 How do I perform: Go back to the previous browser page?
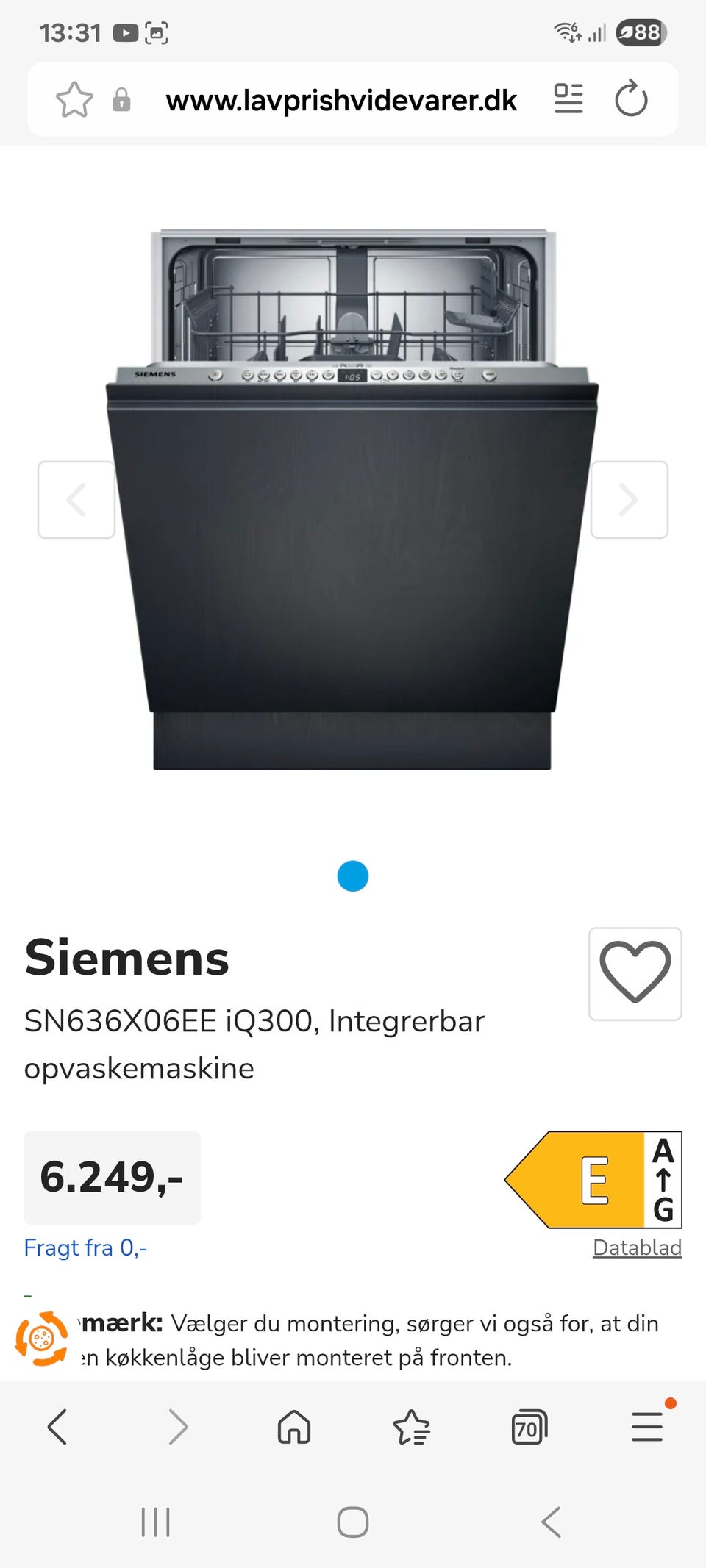[57, 1427]
